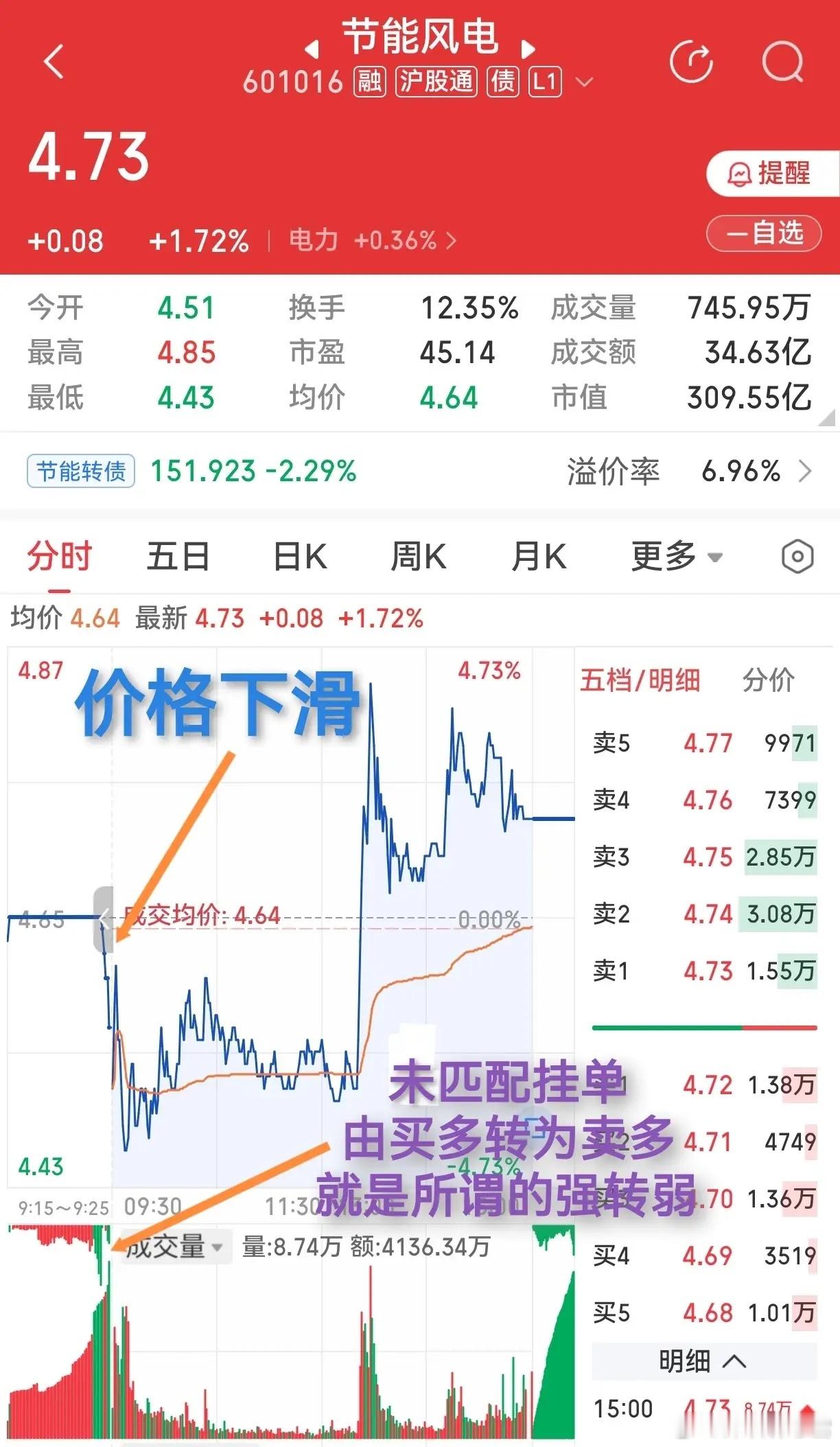
Task: Switch to the 日K chart tab
Action: (x=301, y=557)
